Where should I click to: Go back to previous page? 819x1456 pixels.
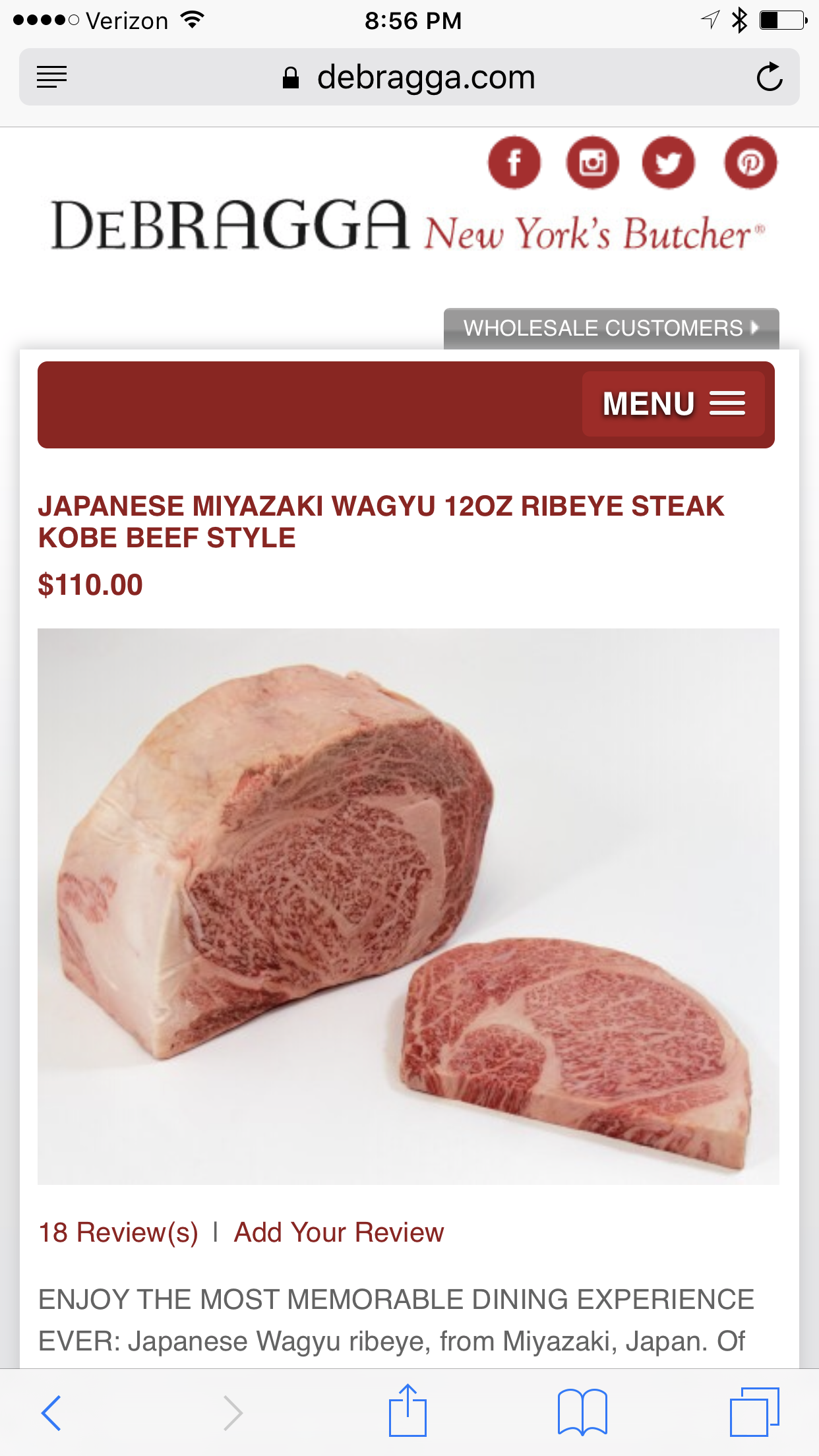coord(51,1412)
